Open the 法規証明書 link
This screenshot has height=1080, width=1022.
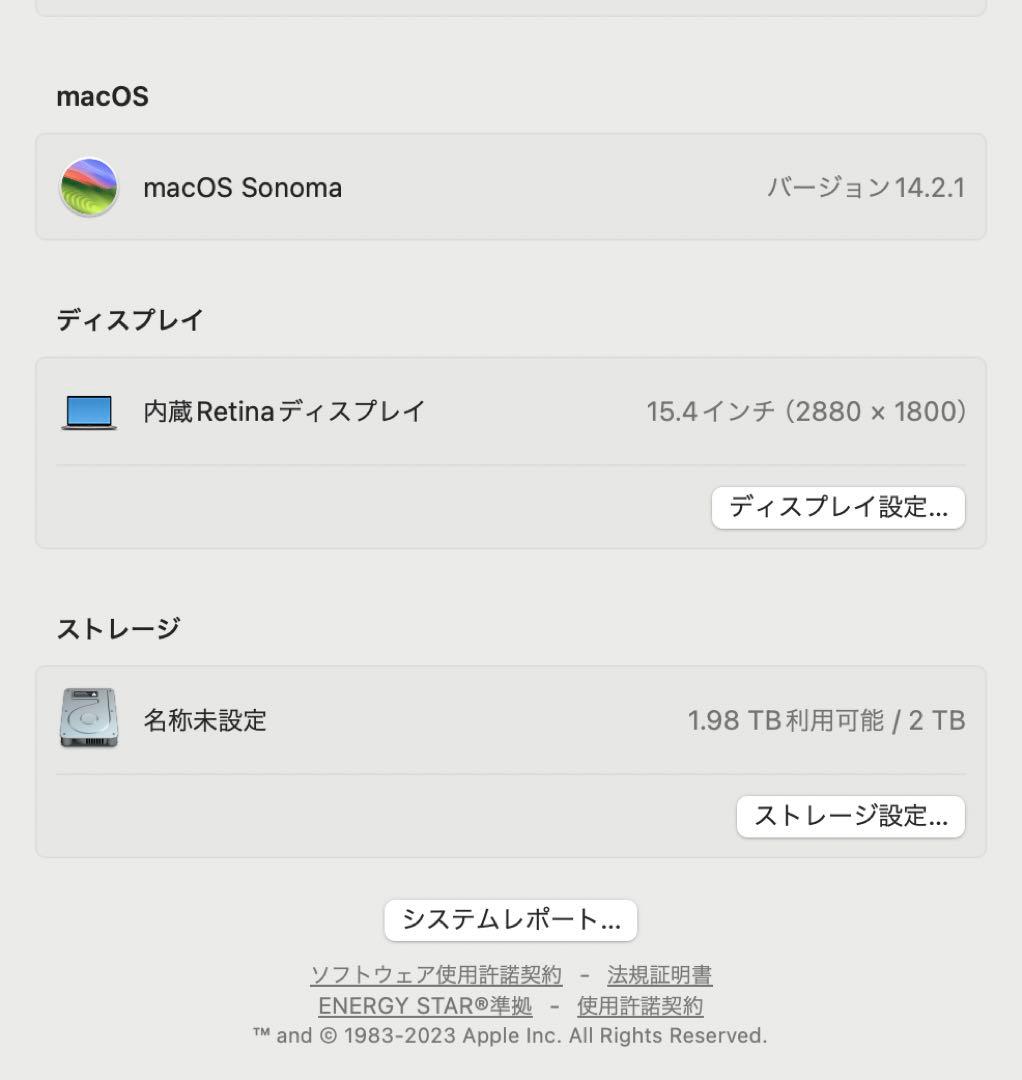[659, 974]
